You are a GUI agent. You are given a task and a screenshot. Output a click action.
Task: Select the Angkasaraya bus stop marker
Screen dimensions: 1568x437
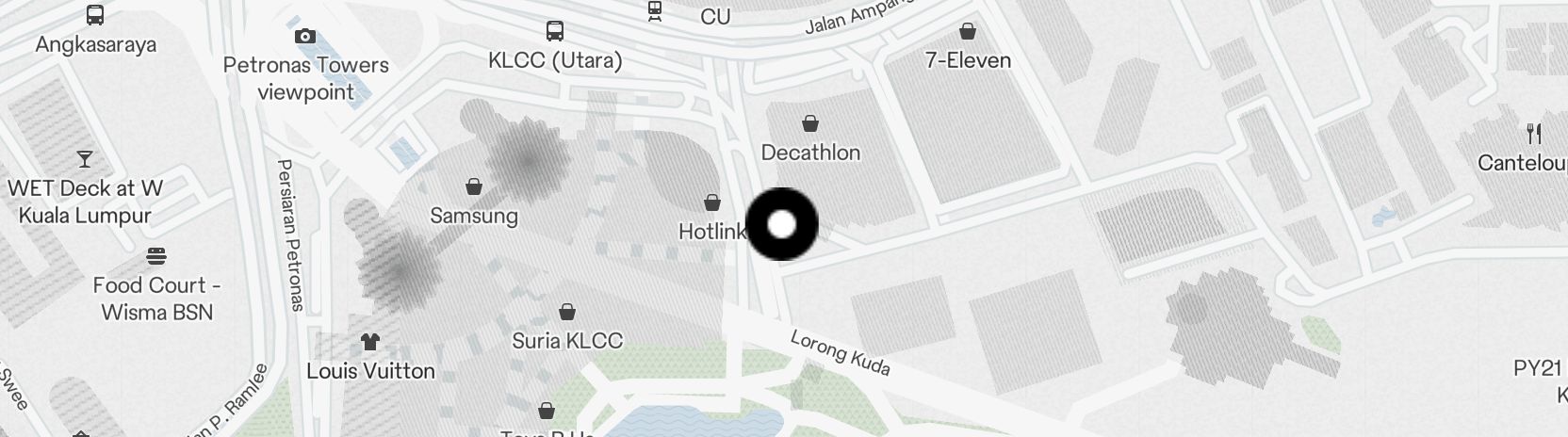pyautogui.click(x=95, y=16)
